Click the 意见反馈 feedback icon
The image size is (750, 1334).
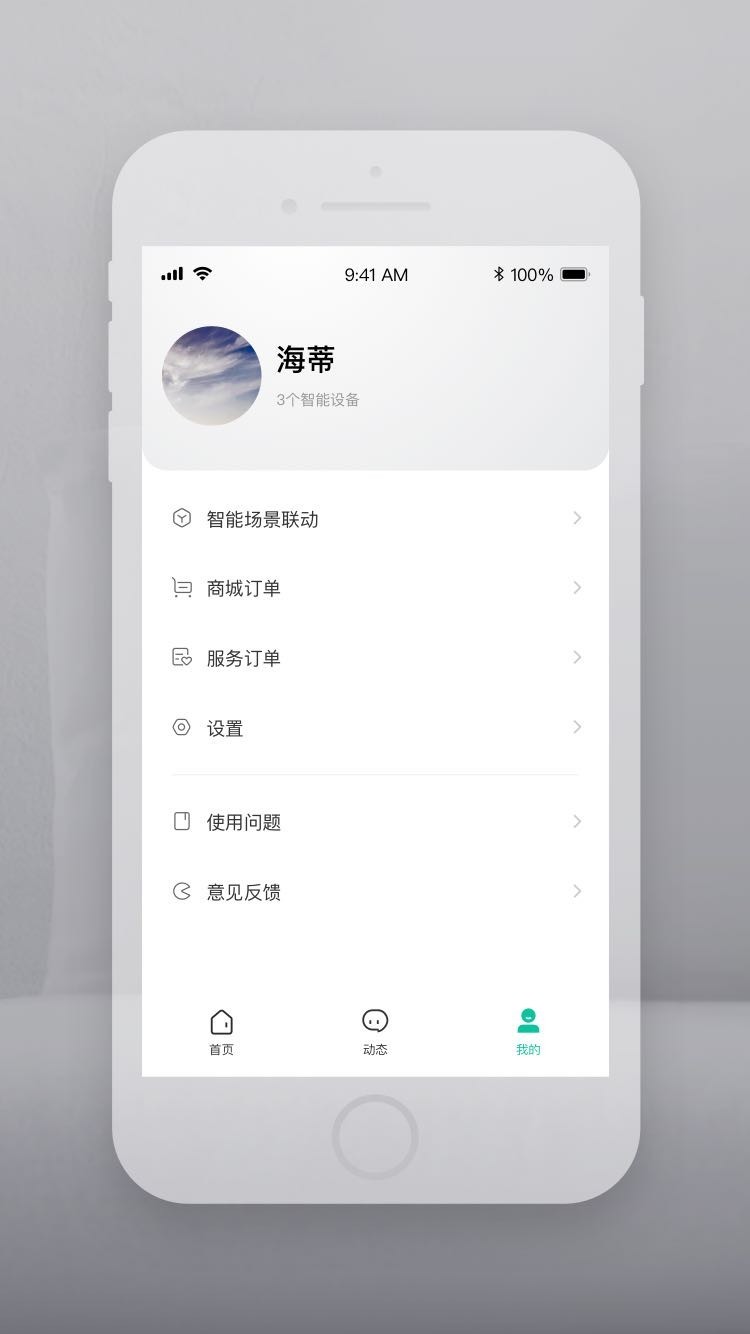[x=181, y=892]
